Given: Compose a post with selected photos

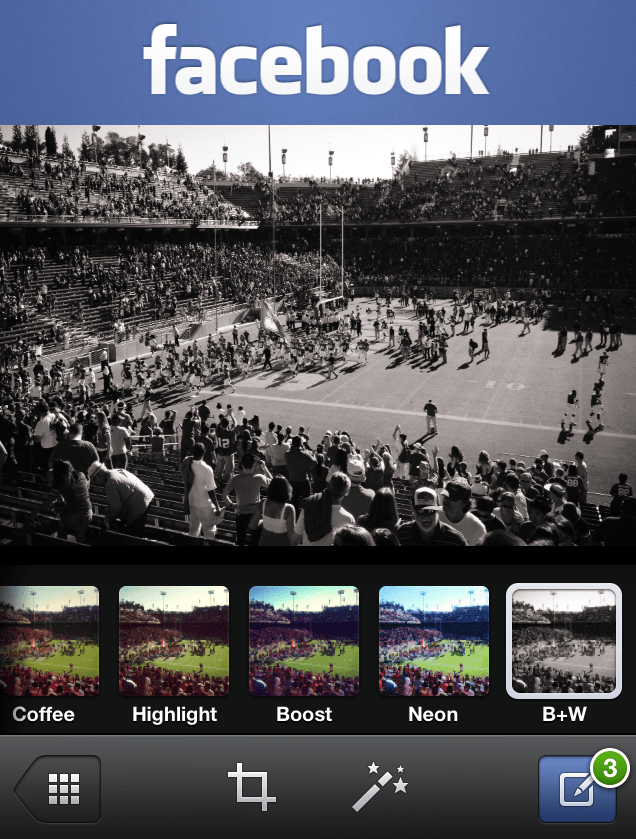Looking at the screenshot, I should (x=578, y=789).
